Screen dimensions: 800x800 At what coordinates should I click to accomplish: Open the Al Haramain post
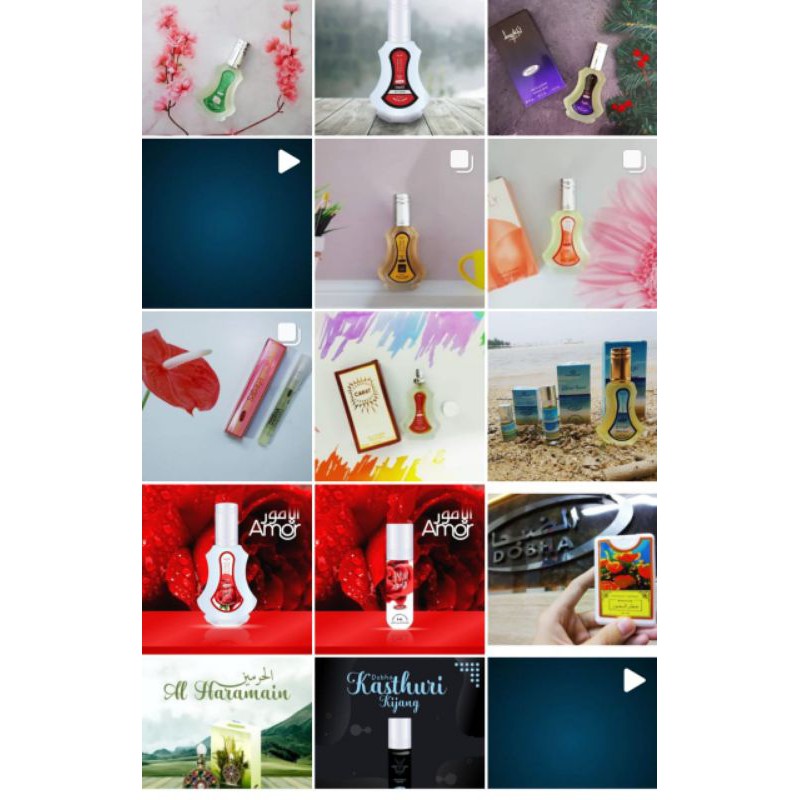pyautogui.click(x=227, y=723)
